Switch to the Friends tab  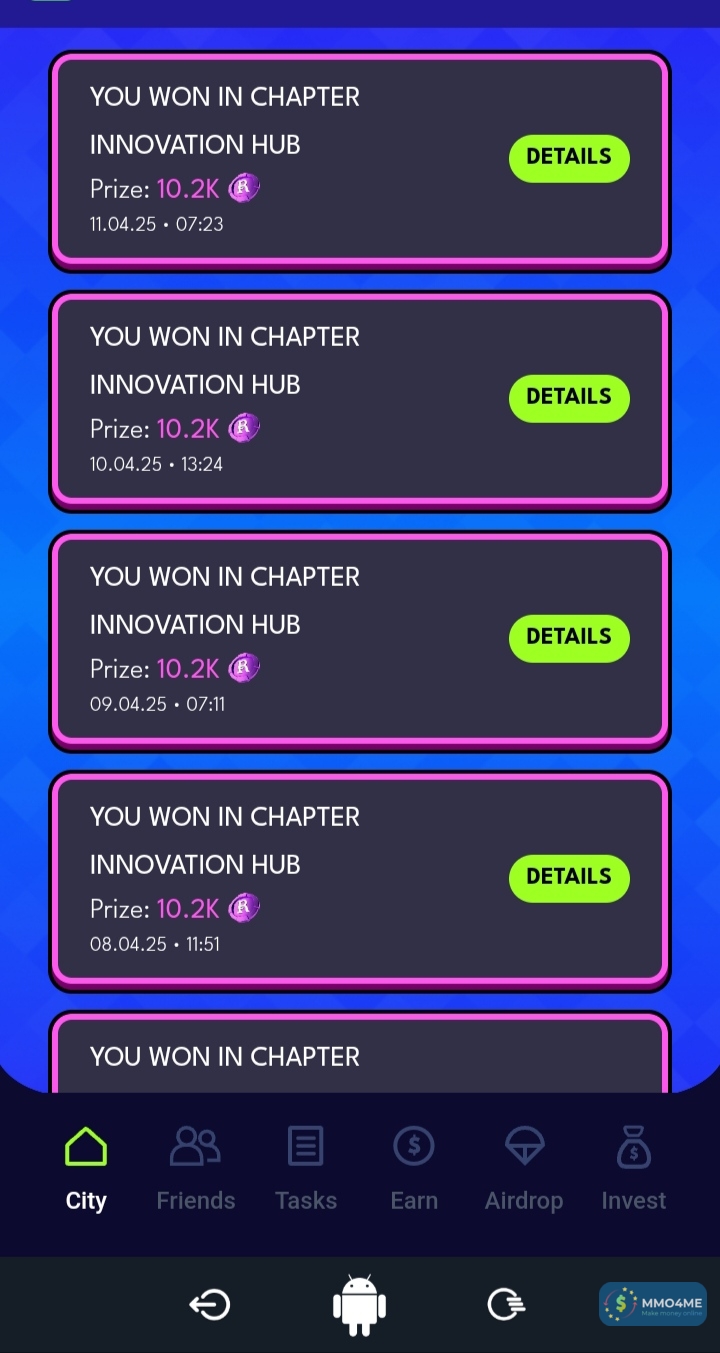tap(195, 1167)
